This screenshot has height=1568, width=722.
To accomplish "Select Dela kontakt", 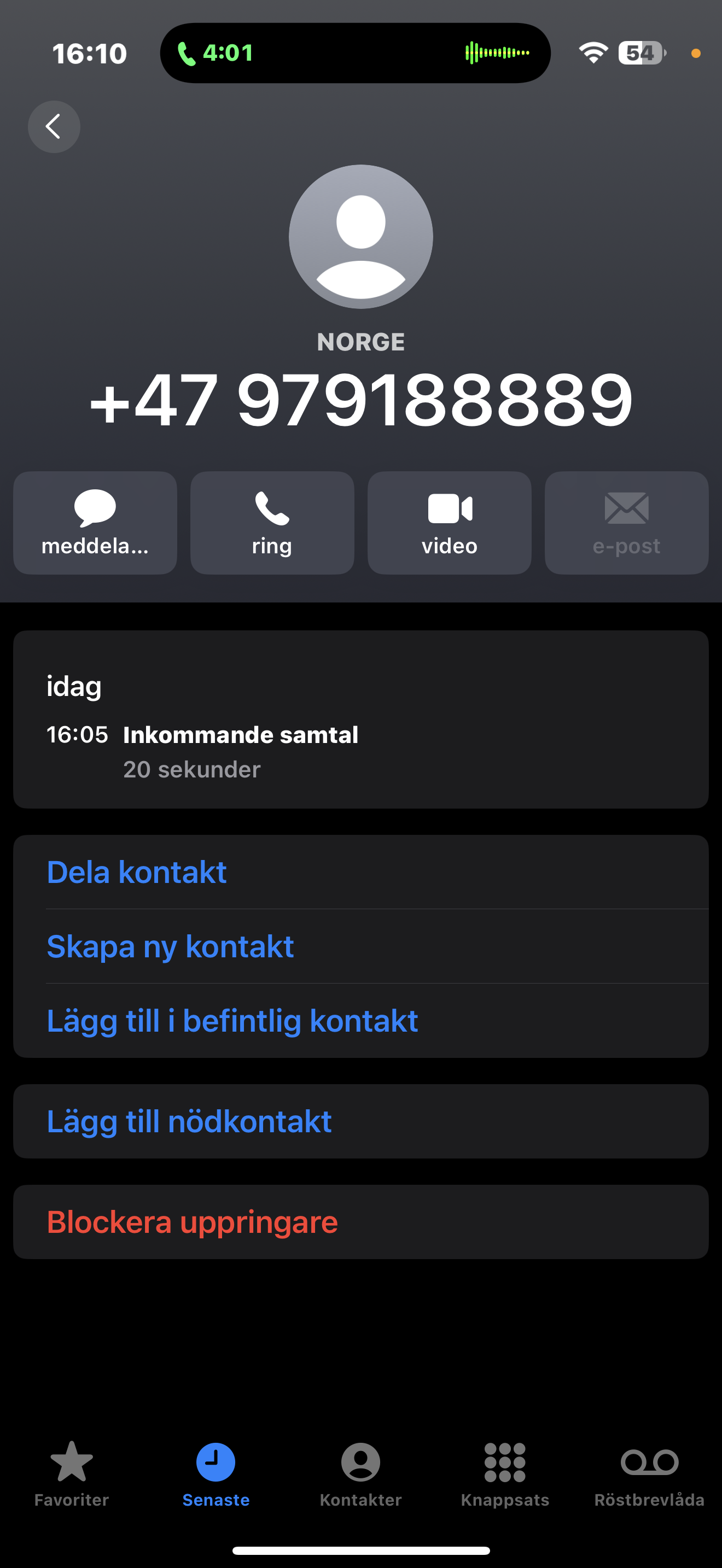I will click(x=361, y=871).
